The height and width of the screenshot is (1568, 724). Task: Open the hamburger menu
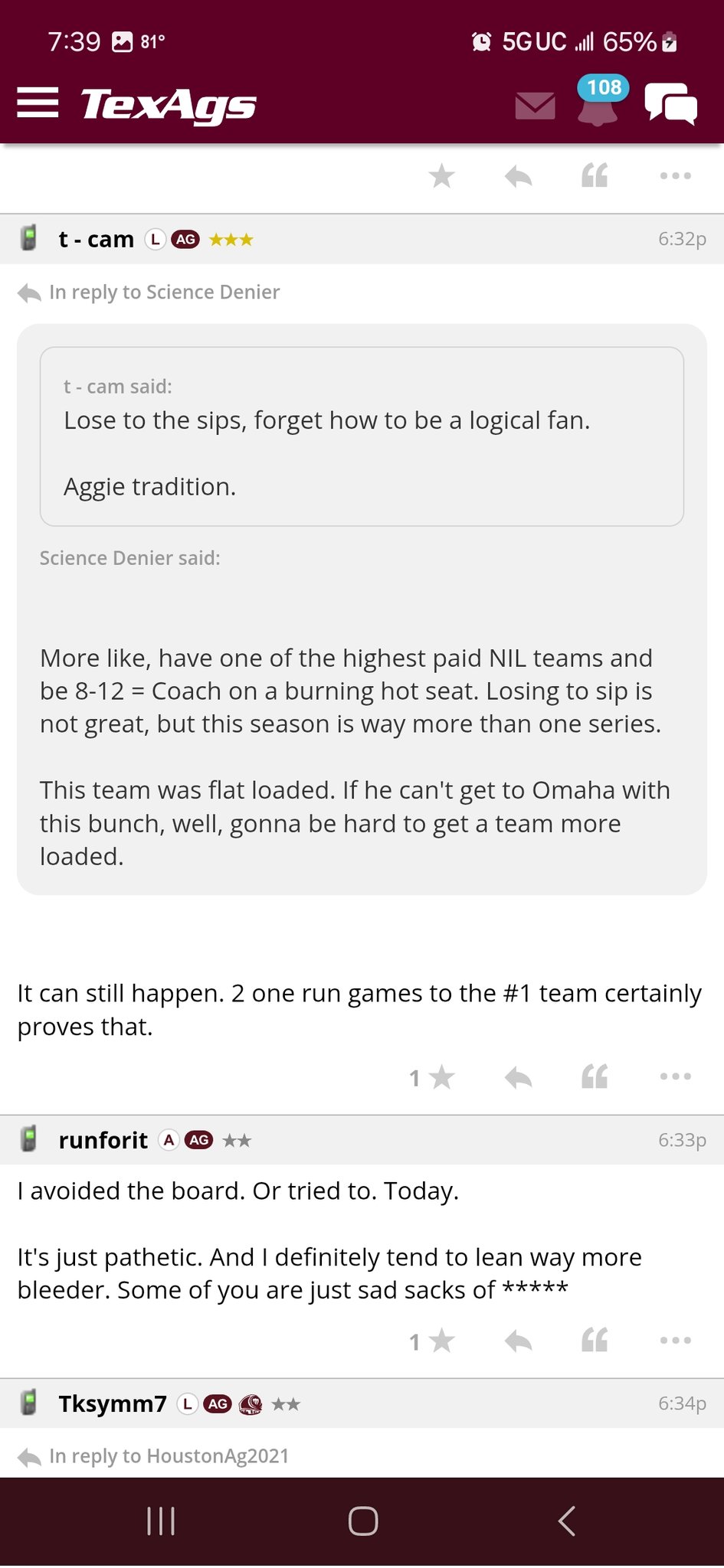pyautogui.click(x=38, y=103)
